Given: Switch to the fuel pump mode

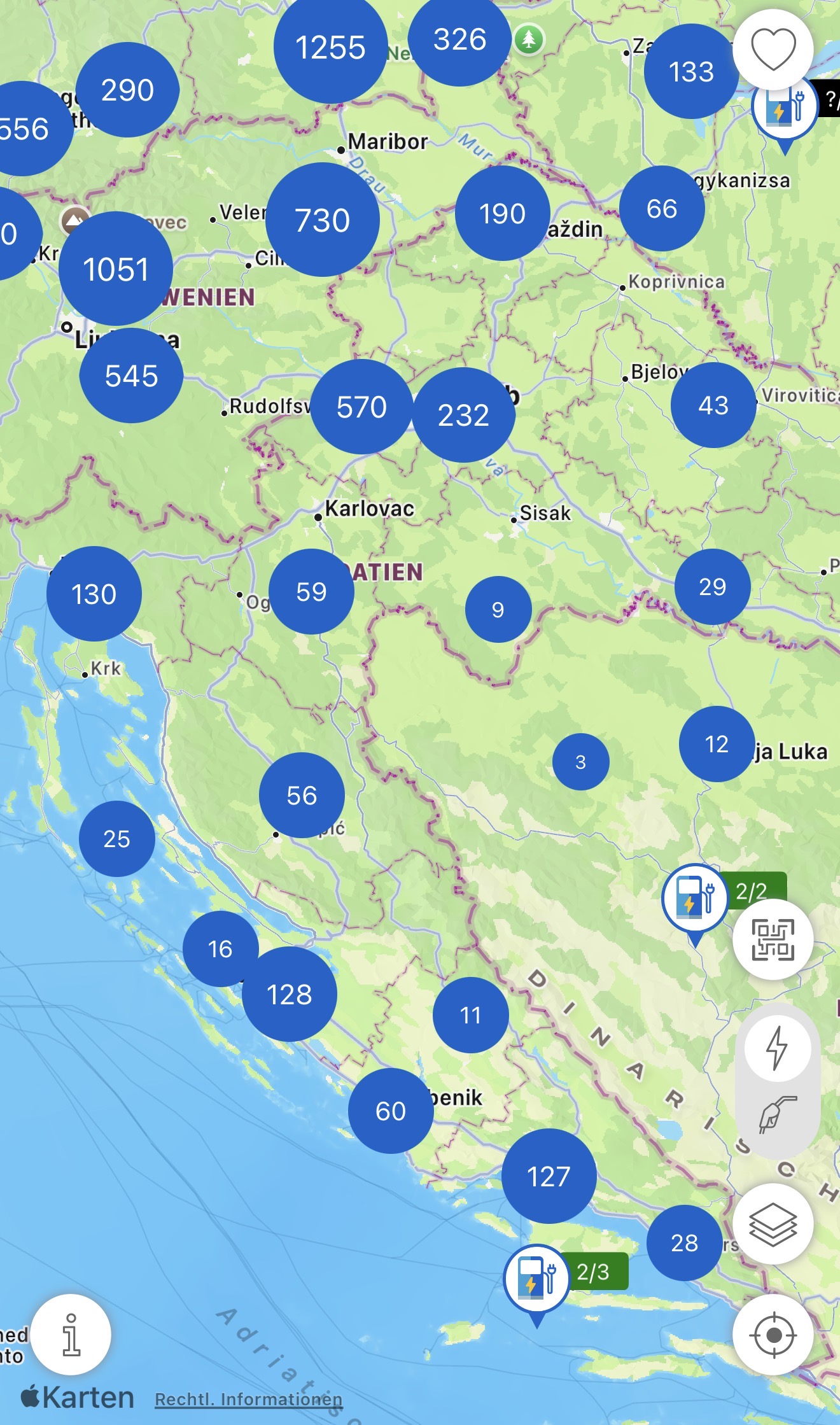Looking at the screenshot, I should point(777,1114).
